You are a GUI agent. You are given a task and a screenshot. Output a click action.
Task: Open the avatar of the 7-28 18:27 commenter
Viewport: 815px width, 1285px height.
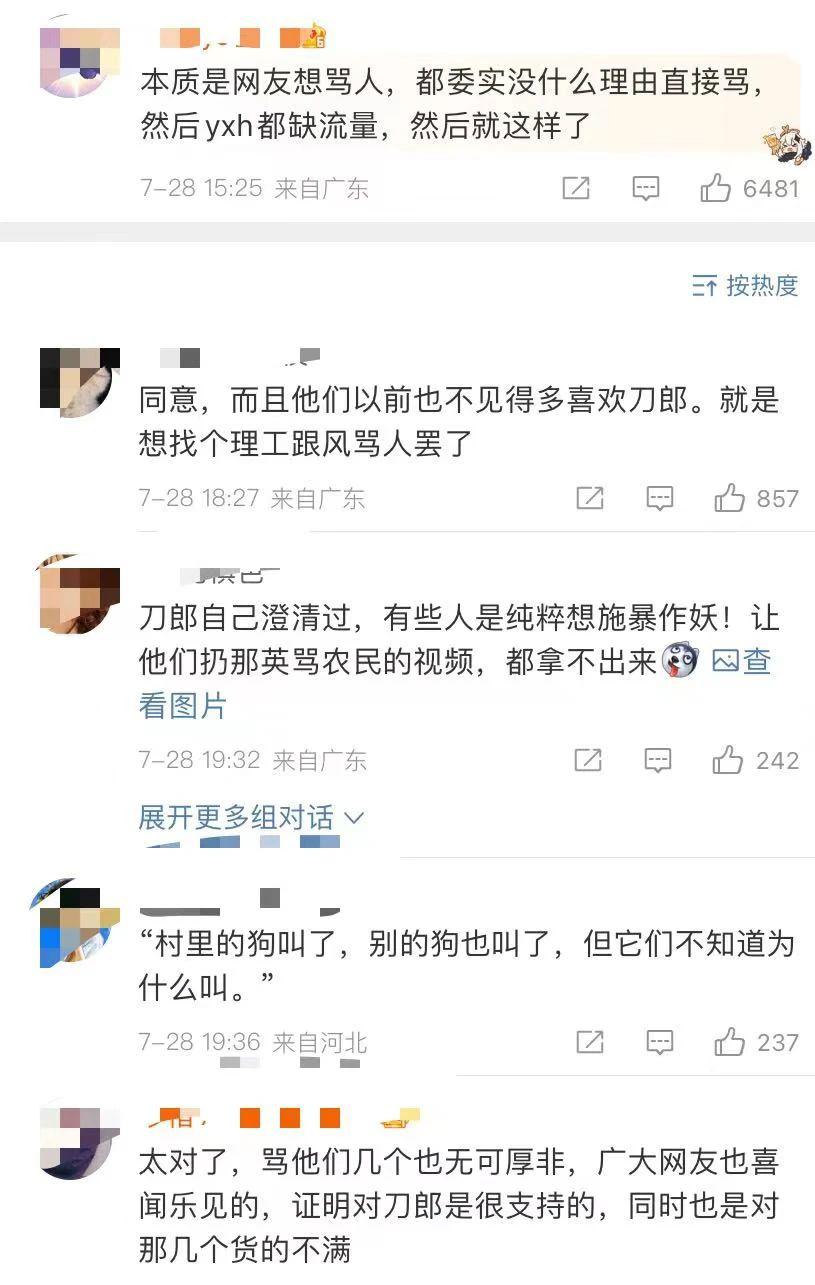[79, 382]
